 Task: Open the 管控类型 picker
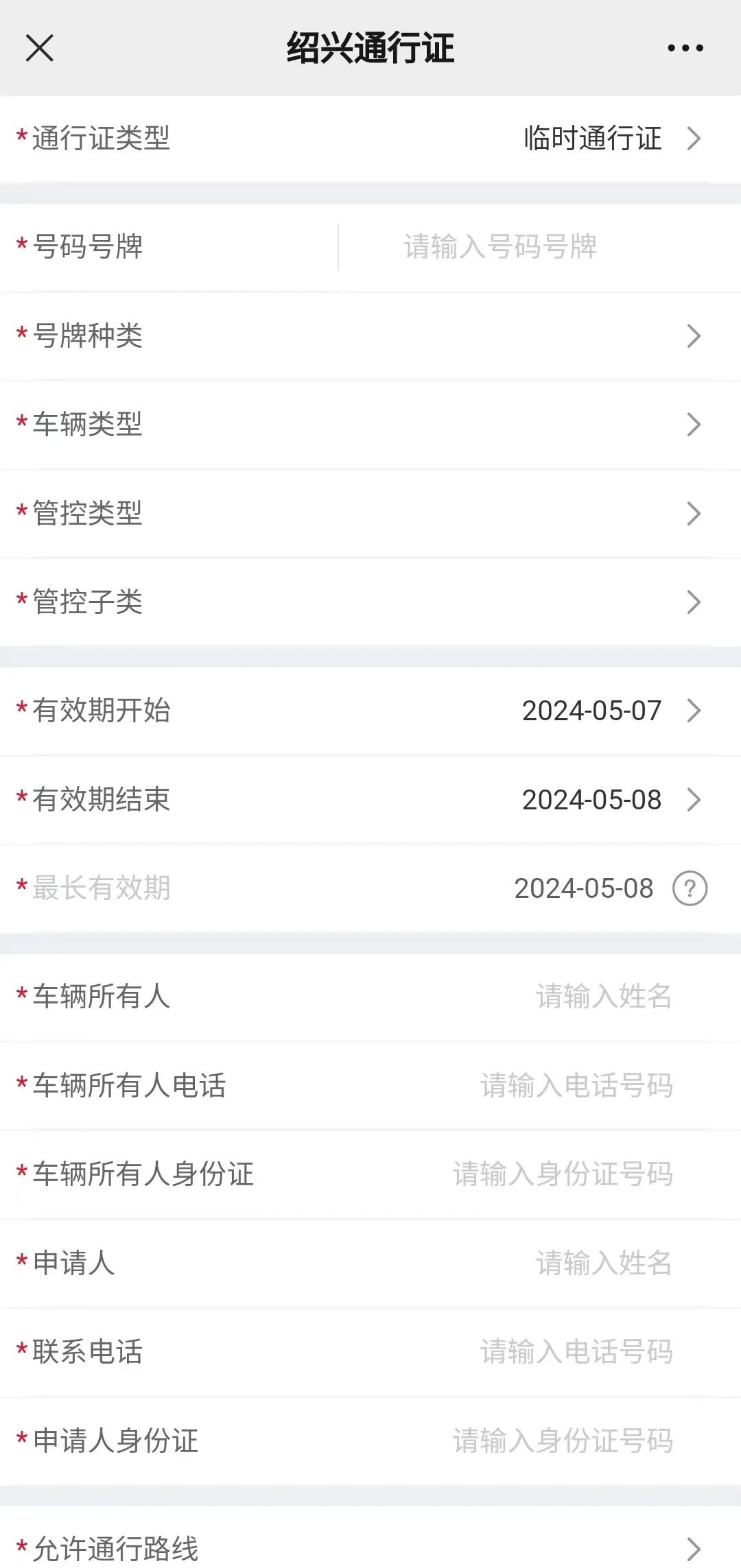pos(693,513)
